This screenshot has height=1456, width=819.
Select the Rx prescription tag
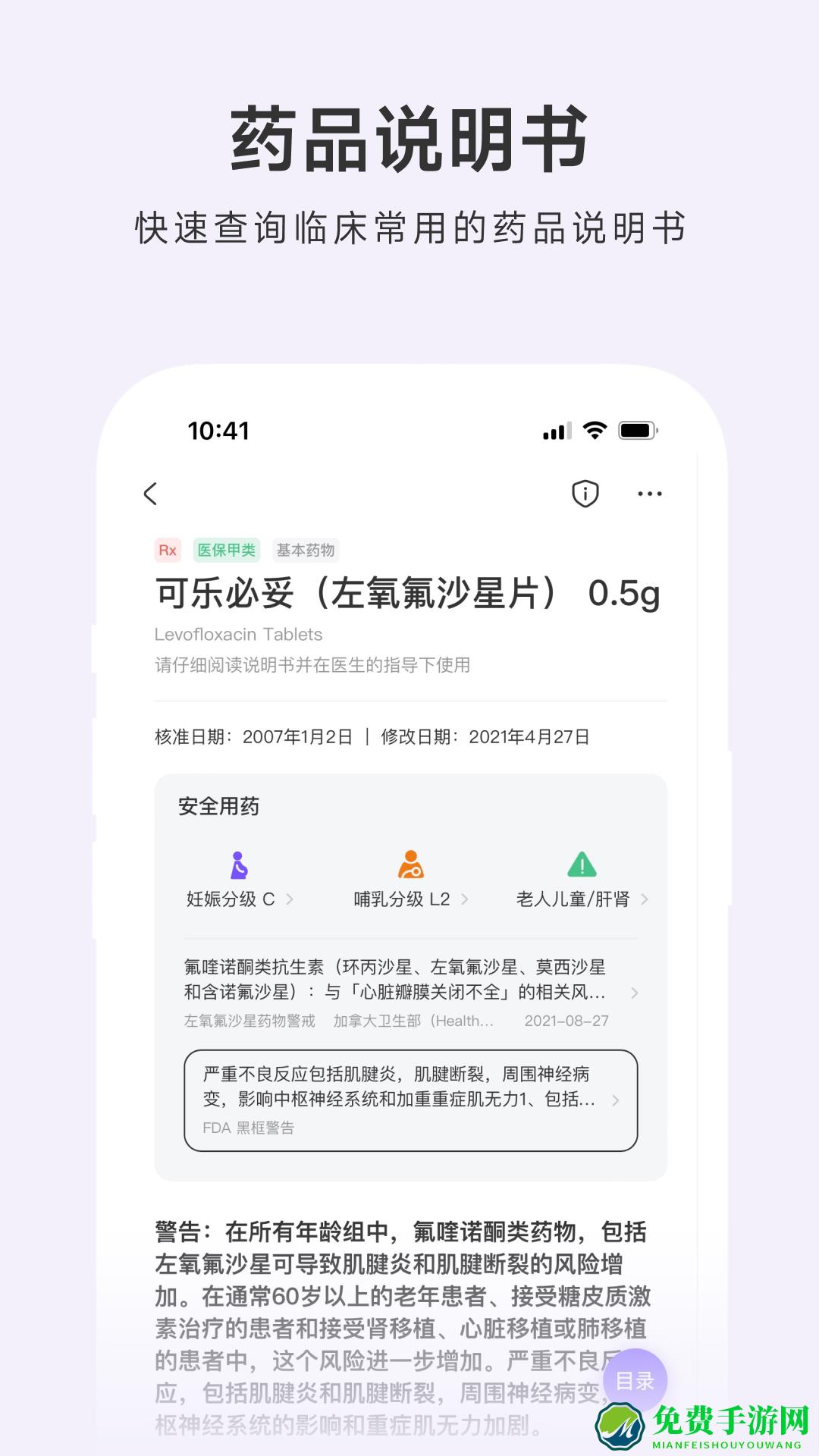pos(168,550)
